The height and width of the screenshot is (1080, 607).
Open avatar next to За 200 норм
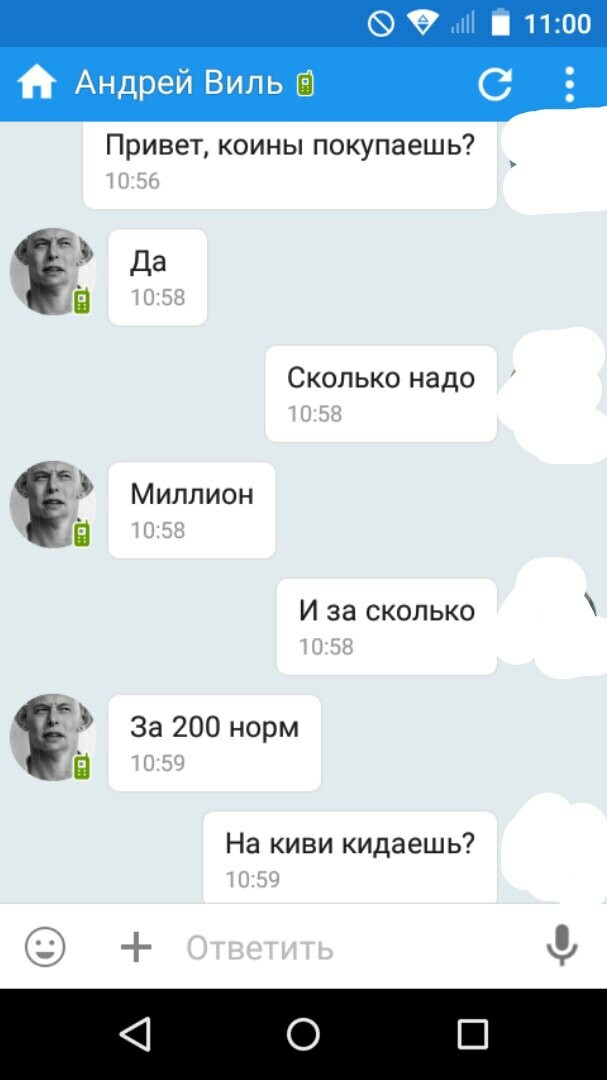click(x=52, y=737)
